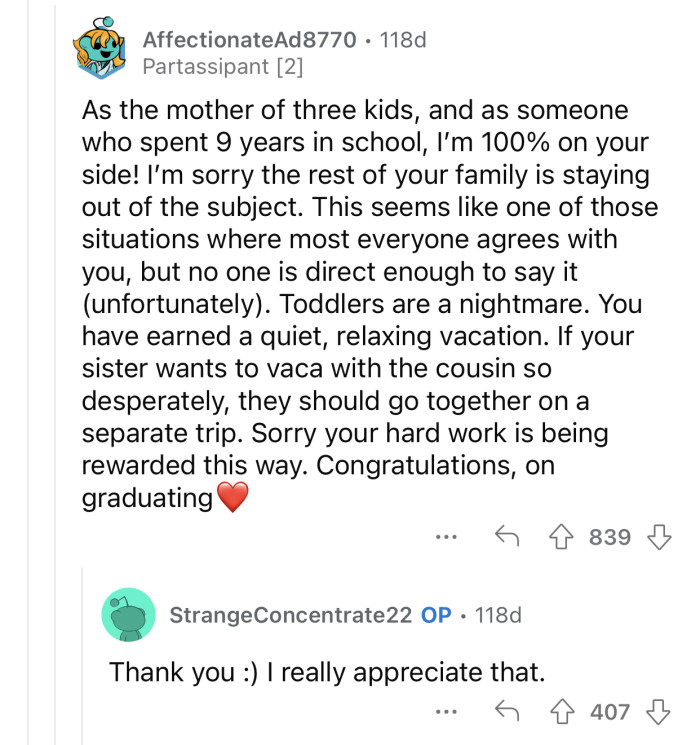Screen dimensions: 700x745
Task: Open overflow menu on AffectionateAd8770's comment
Action: point(446,538)
